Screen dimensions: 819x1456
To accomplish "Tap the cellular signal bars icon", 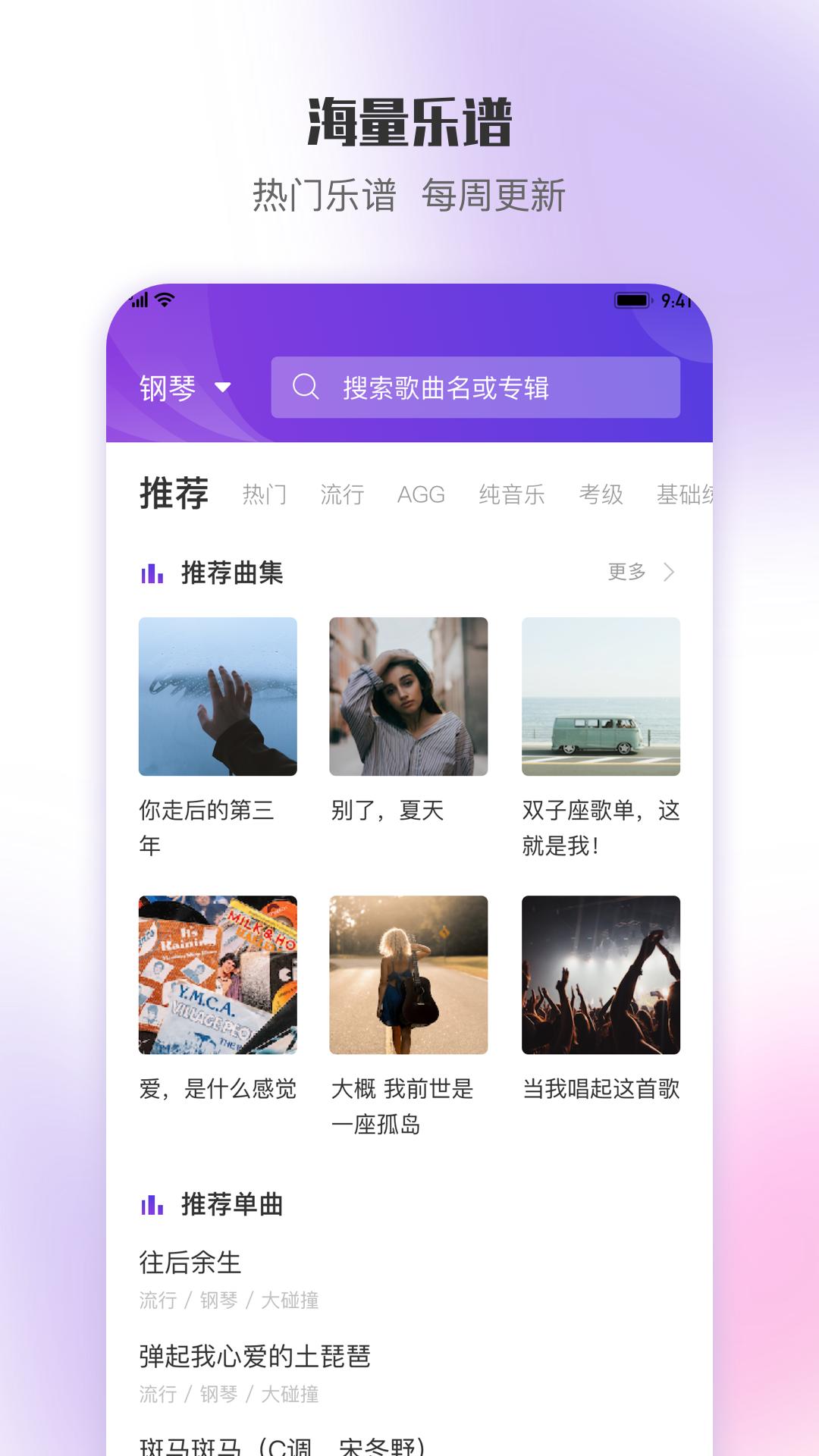I will (140, 301).
